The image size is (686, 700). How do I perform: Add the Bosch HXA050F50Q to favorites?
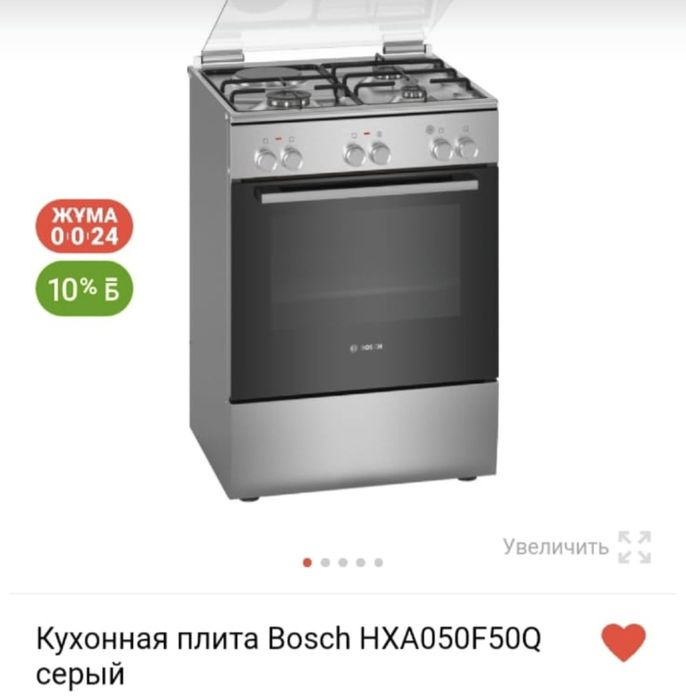click(623, 642)
